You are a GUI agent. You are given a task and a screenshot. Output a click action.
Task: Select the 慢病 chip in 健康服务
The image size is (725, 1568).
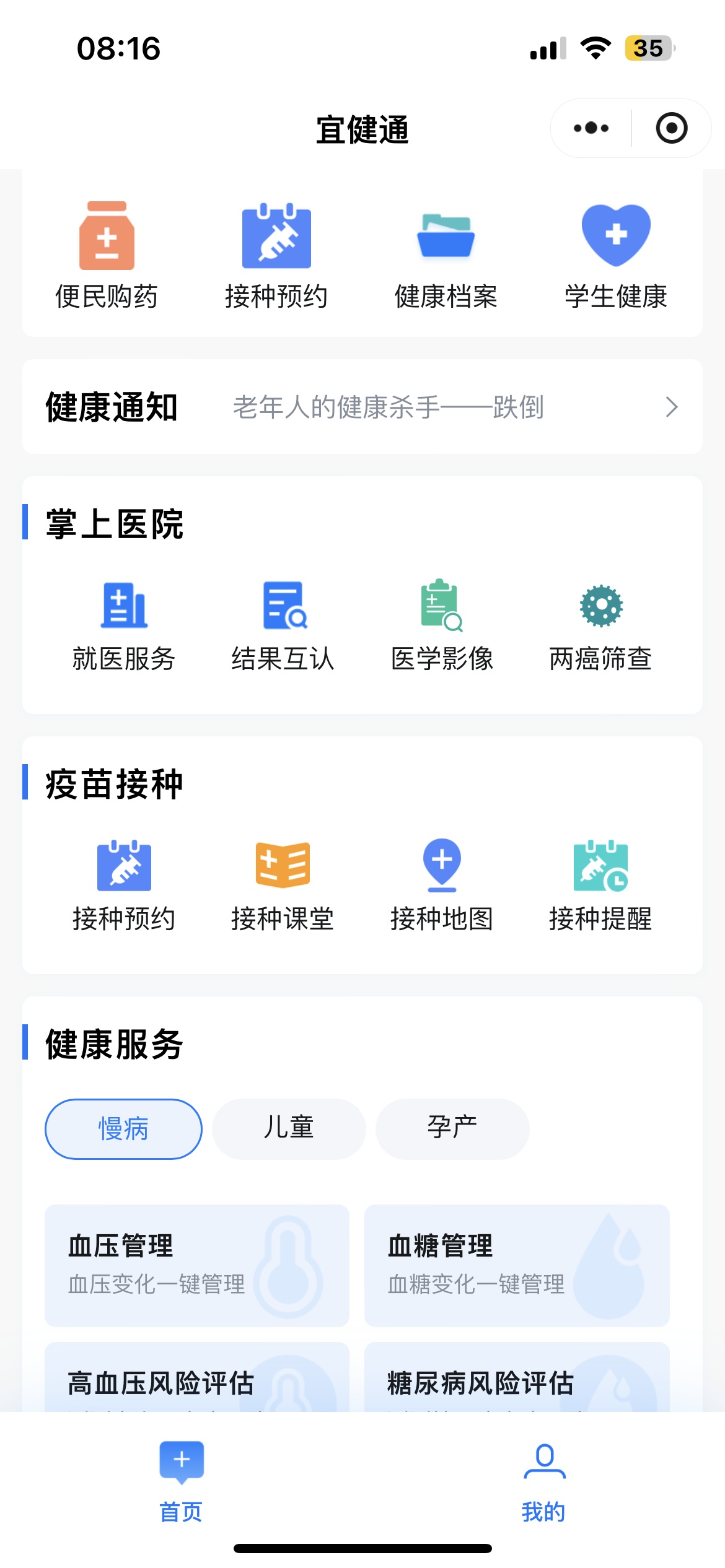(123, 1129)
